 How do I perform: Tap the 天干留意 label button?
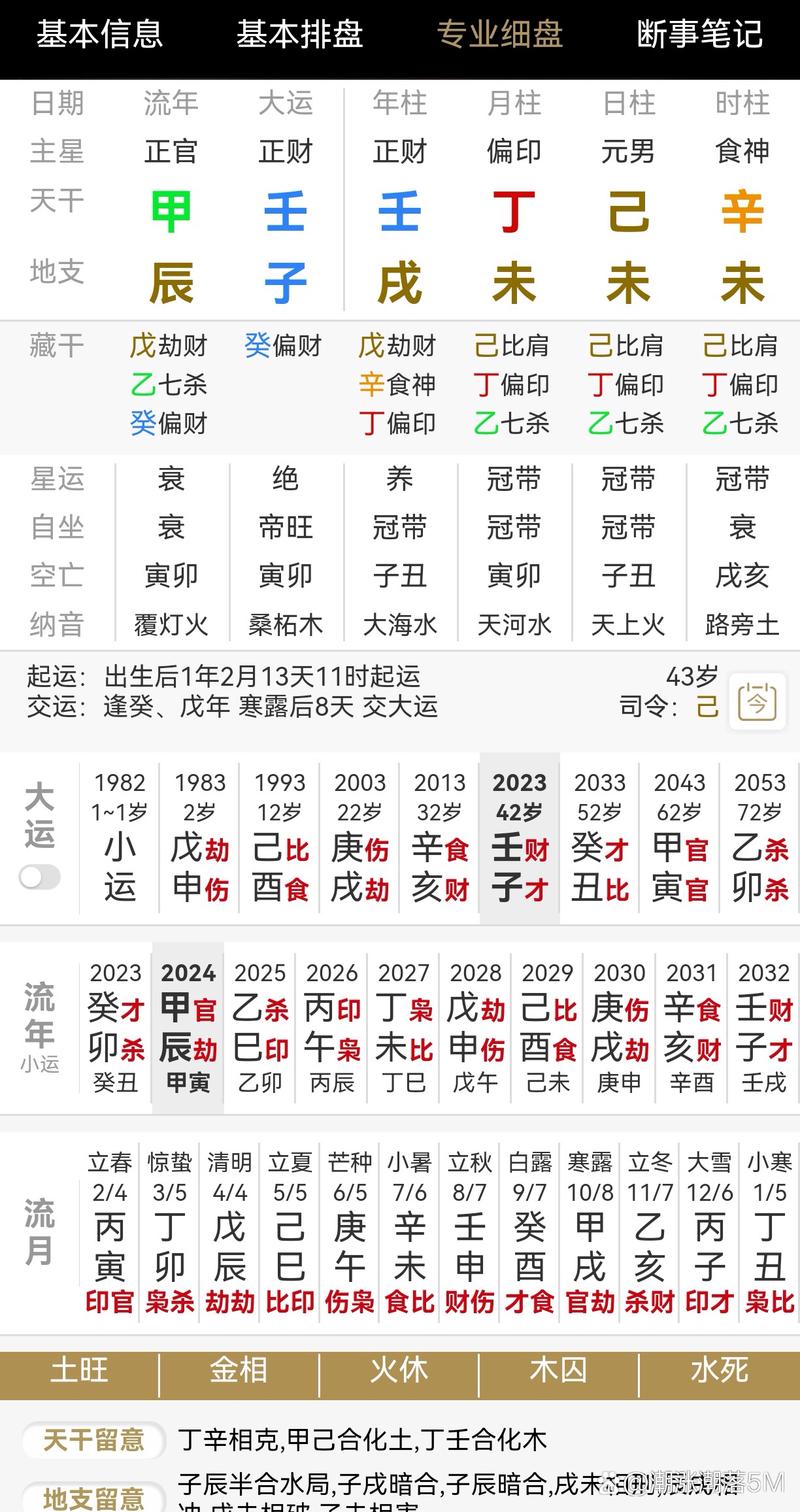pos(94,1440)
